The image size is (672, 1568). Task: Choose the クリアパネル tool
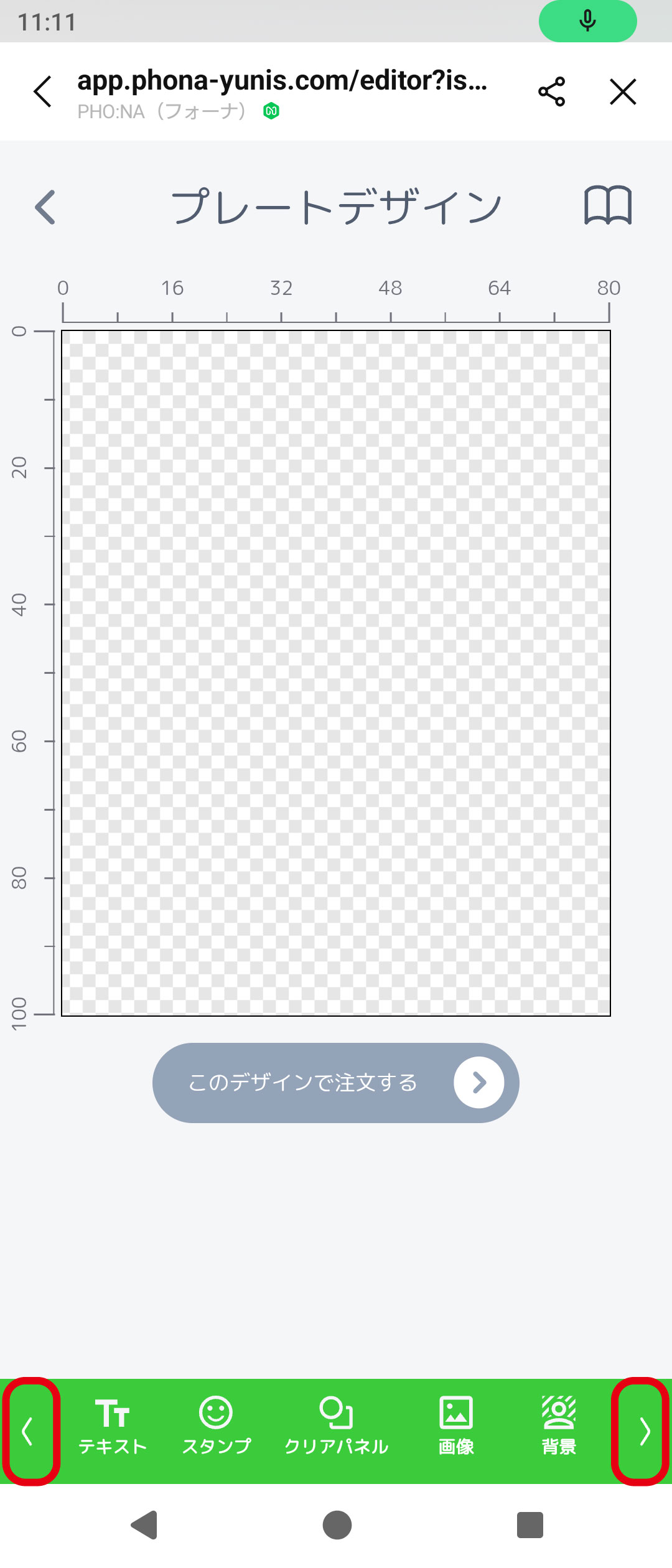click(x=336, y=1426)
